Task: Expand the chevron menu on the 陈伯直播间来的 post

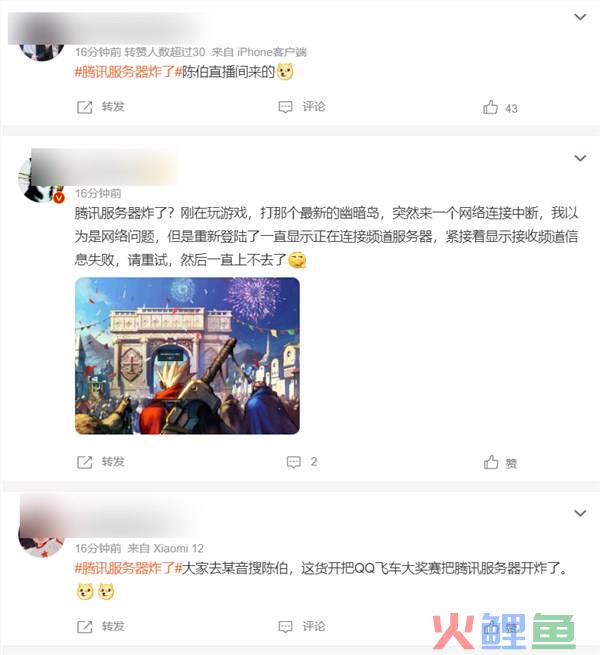Action: click(x=580, y=17)
